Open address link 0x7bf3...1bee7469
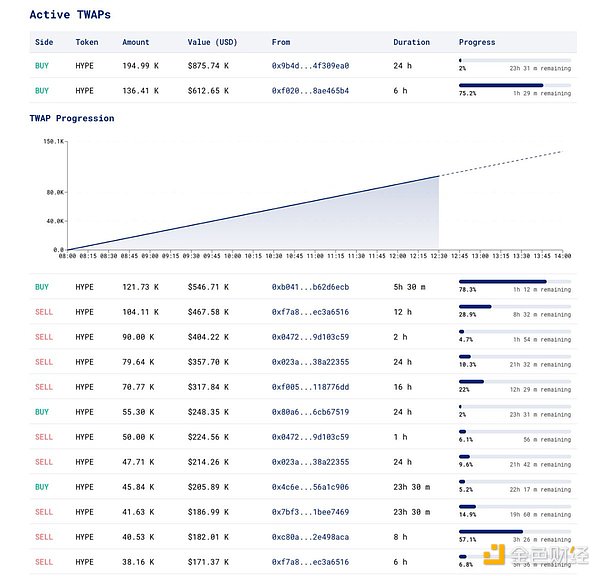The image size is (600, 576). pyautogui.click(x=310, y=512)
